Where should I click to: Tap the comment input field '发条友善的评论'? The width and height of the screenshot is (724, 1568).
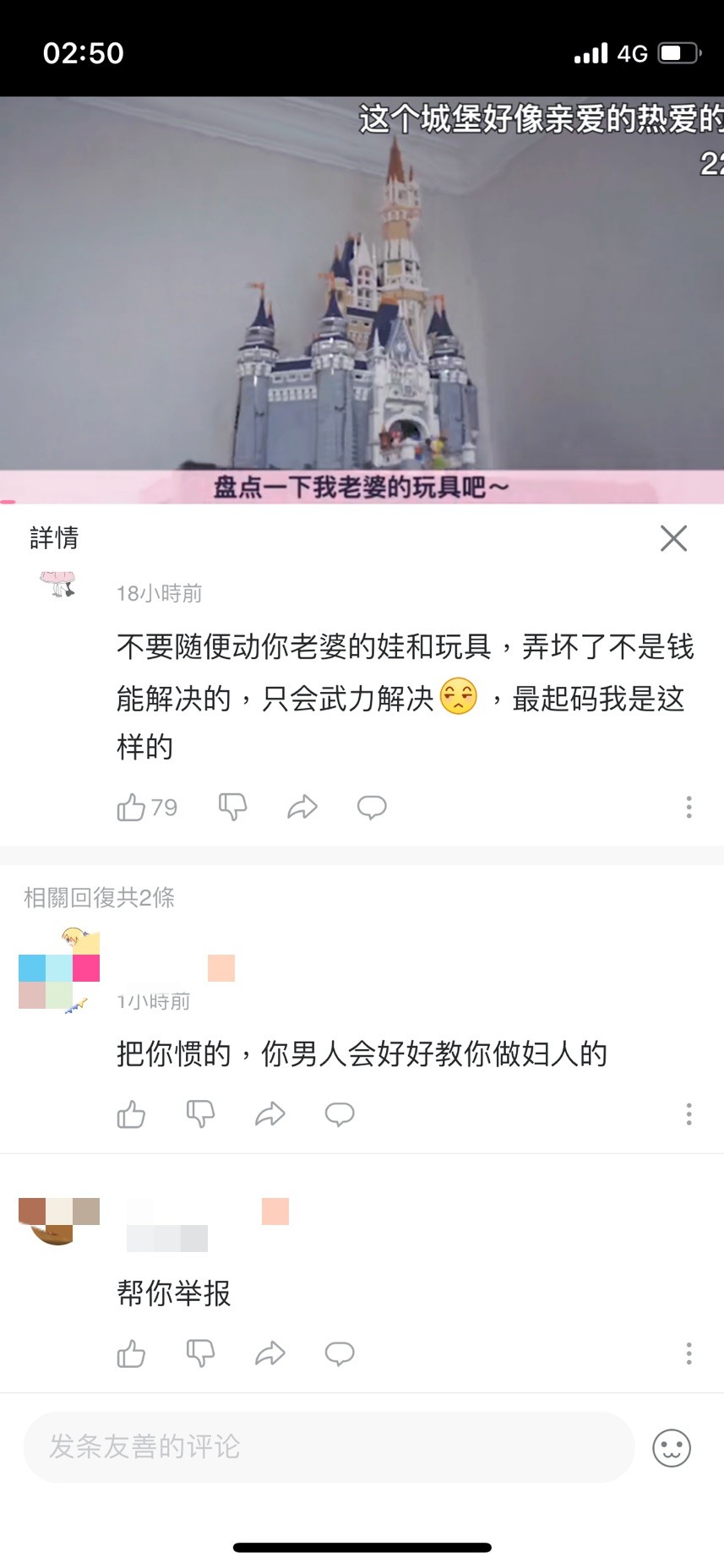pyautogui.click(x=328, y=1447)
